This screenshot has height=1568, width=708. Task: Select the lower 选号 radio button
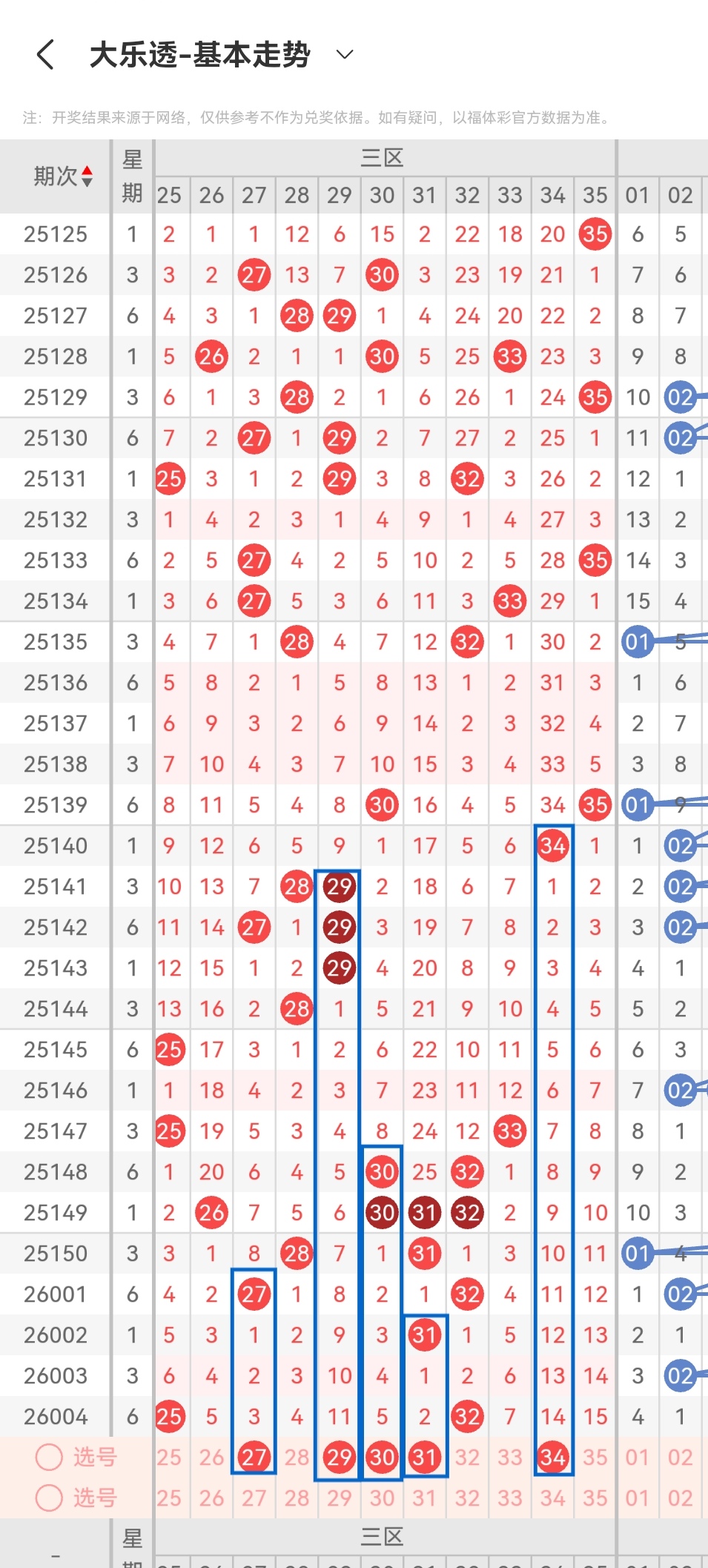(49, 1498)
